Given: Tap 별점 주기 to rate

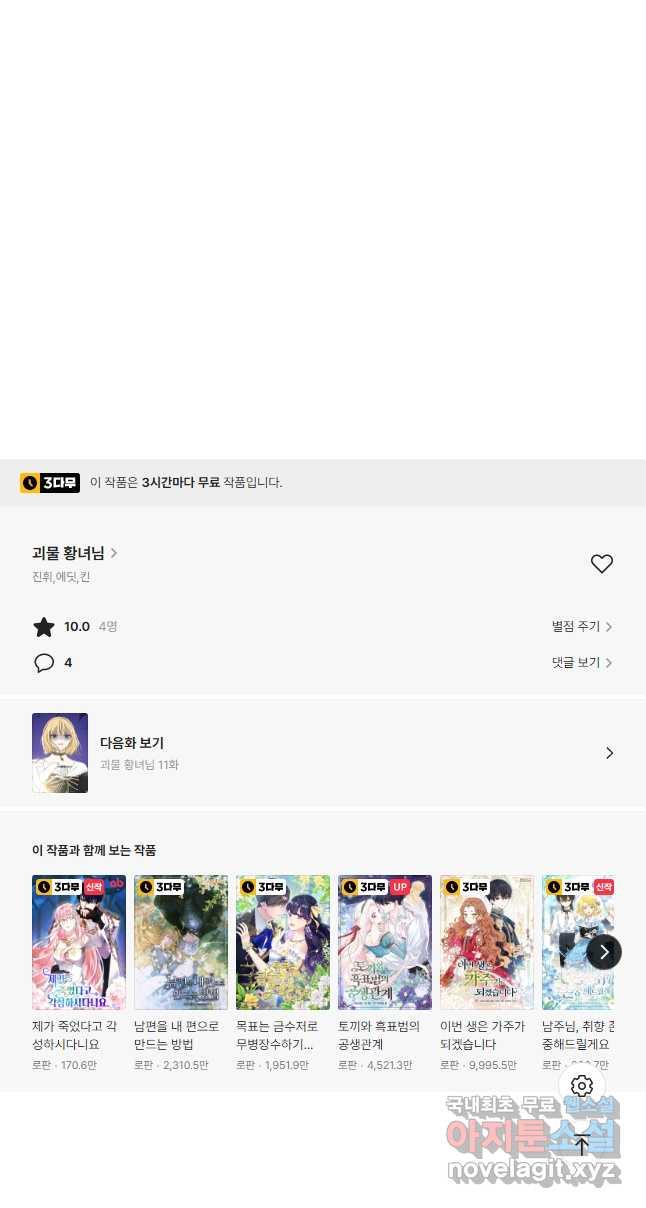Looking at the screenshot, I should tap(581, 626).
